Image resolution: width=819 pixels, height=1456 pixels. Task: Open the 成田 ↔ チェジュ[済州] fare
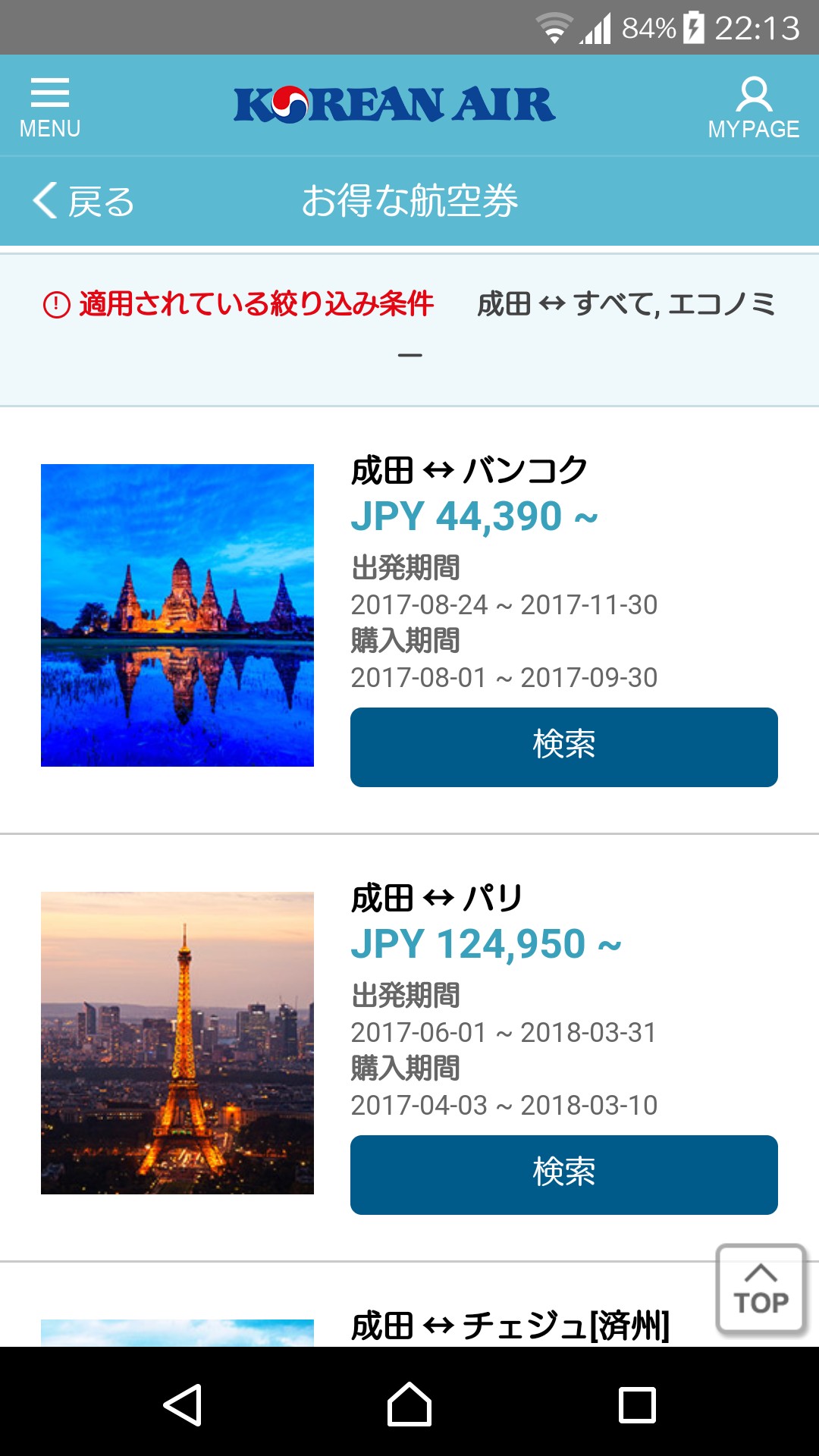click(x=510, y=1326)
